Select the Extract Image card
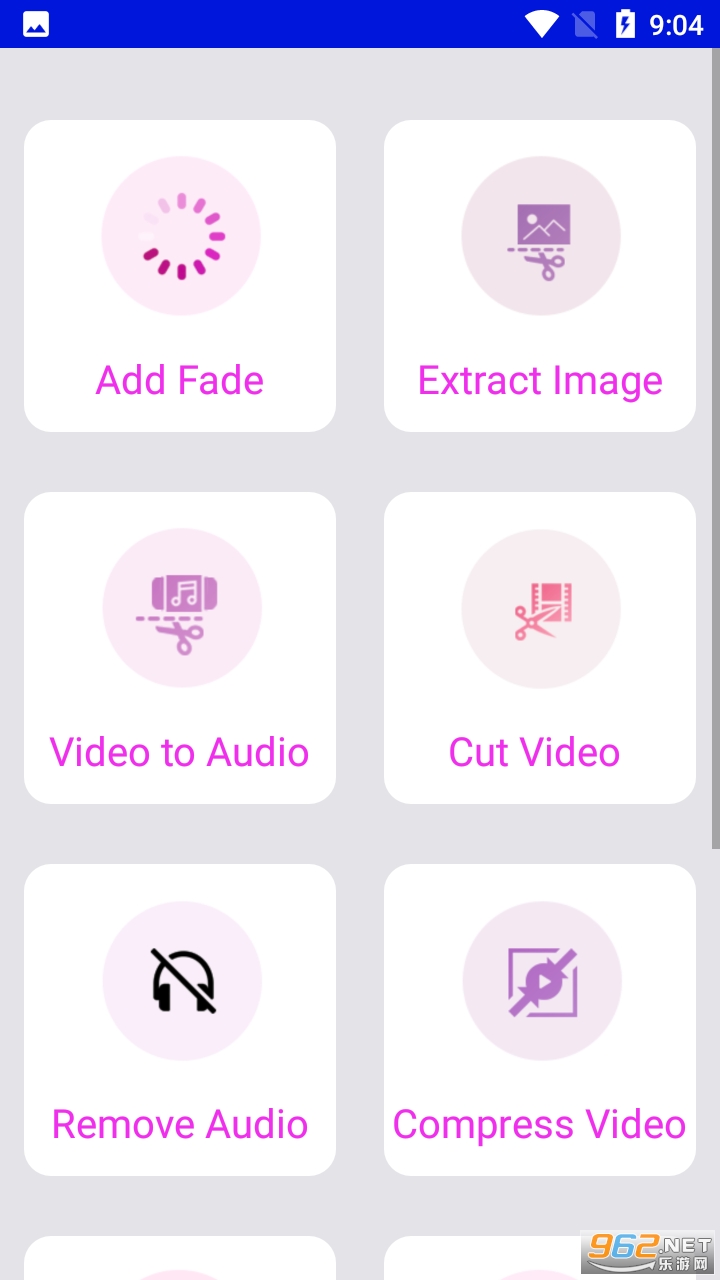 tap(540, 276)
